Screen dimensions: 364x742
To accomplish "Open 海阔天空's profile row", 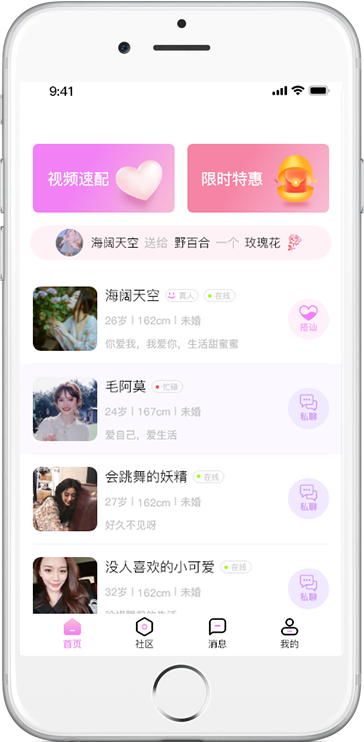I will coord(181,318).
